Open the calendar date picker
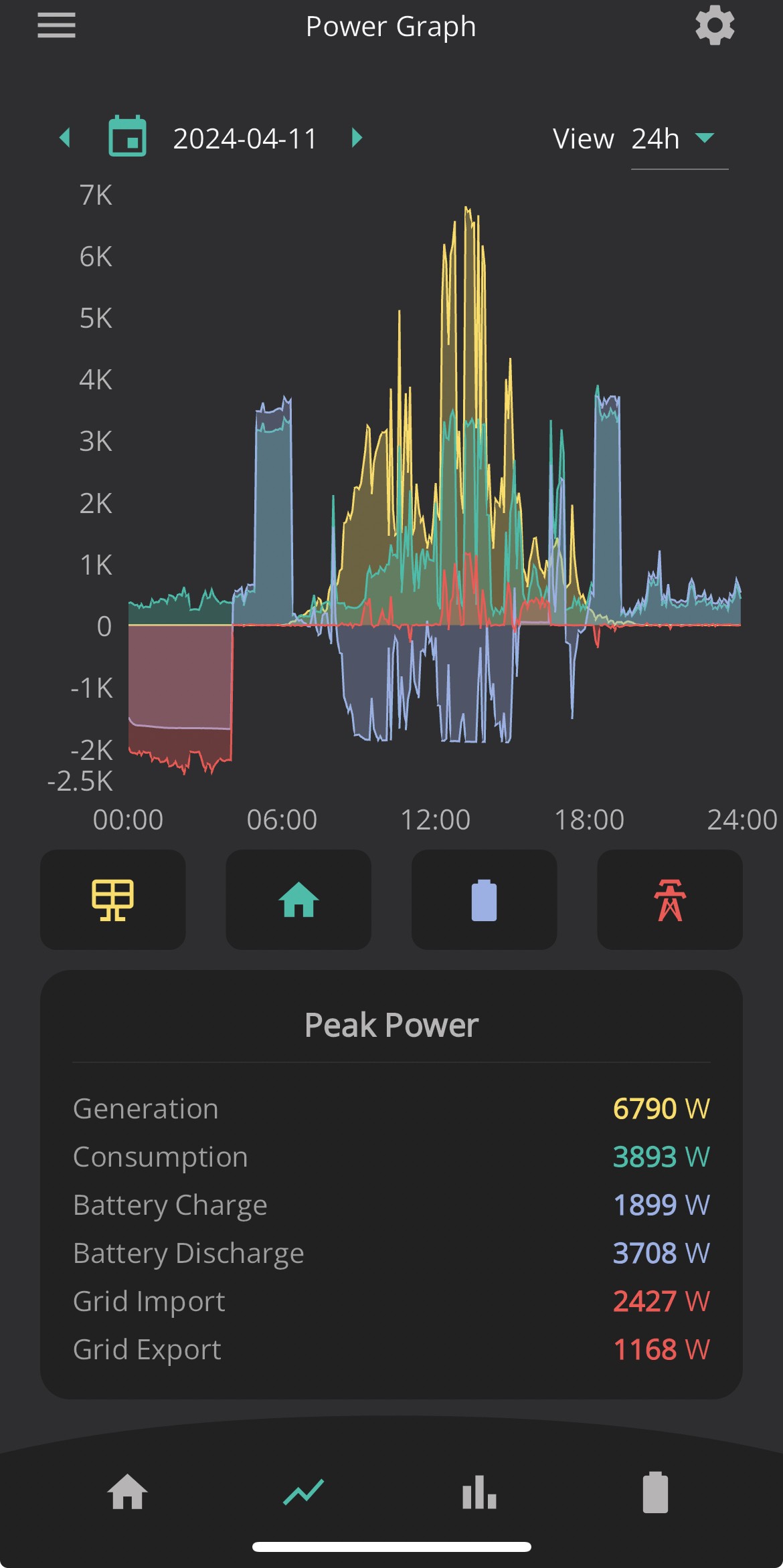Screen dimensions: 783x1568 pyautogui.click(x=127, y=136)
